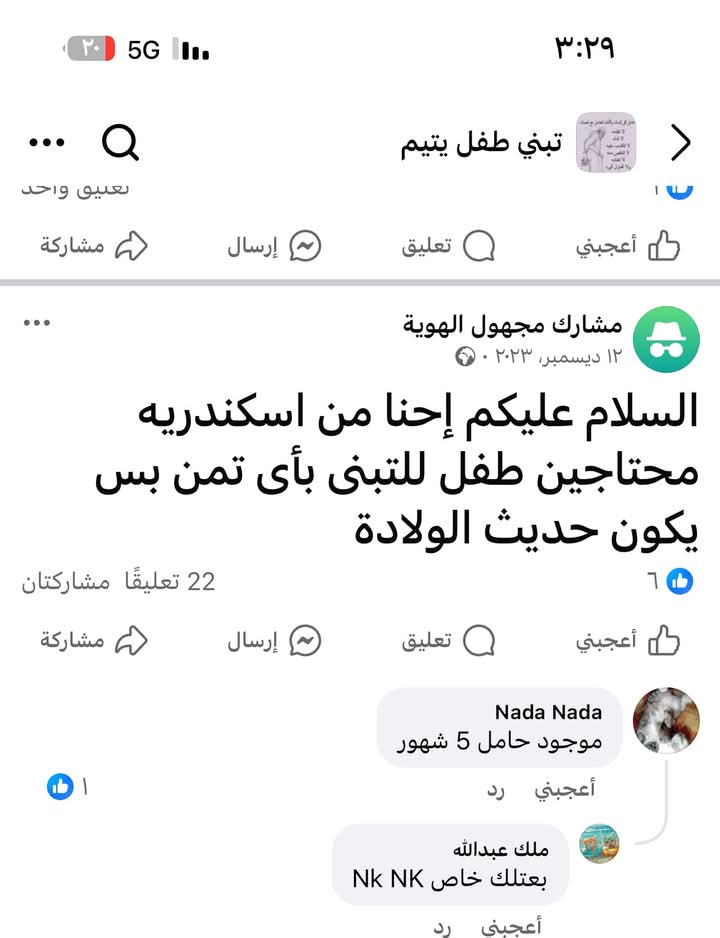This screenshot has height=938, width=720.
Task: Like the previous post above the divider
Action: click(627, 246)
